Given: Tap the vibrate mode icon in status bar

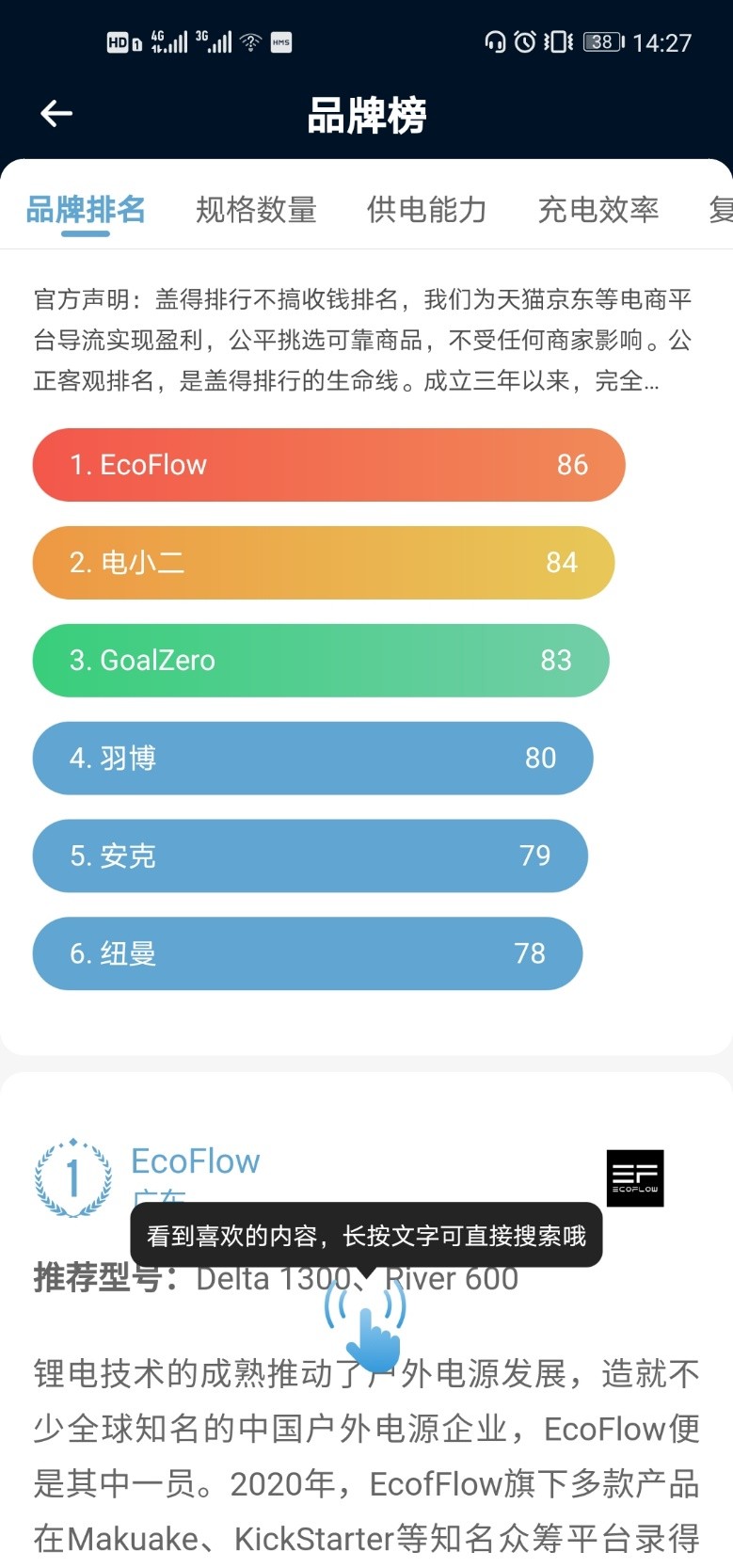Looking at the screenshot, I should (x=557, y=41).
